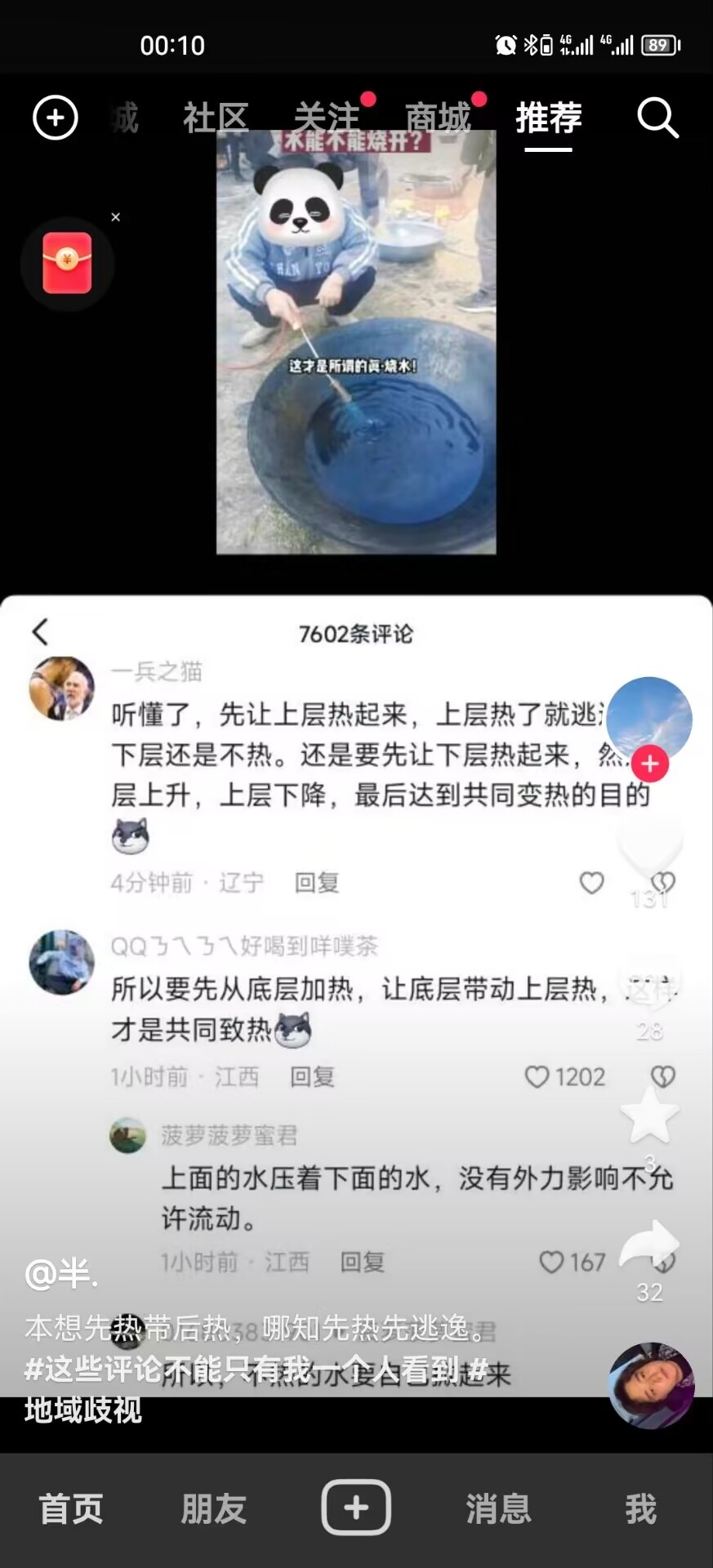The height and width of the screenshot is (1568, 713).
Task: Like the comment with 1202 likes
Action: coord(537,1077)
